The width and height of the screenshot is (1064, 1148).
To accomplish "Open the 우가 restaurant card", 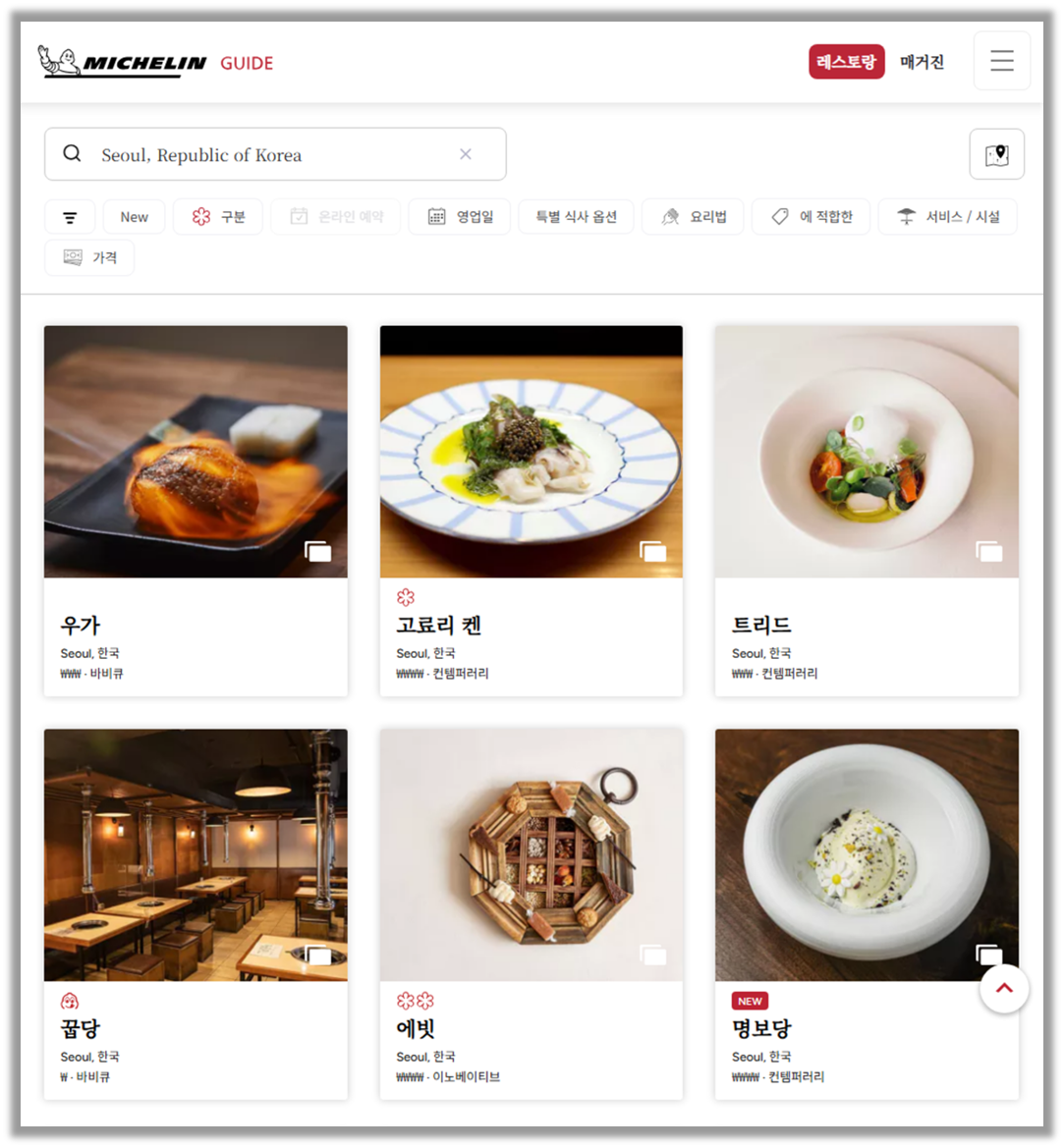I will point(196,511).
